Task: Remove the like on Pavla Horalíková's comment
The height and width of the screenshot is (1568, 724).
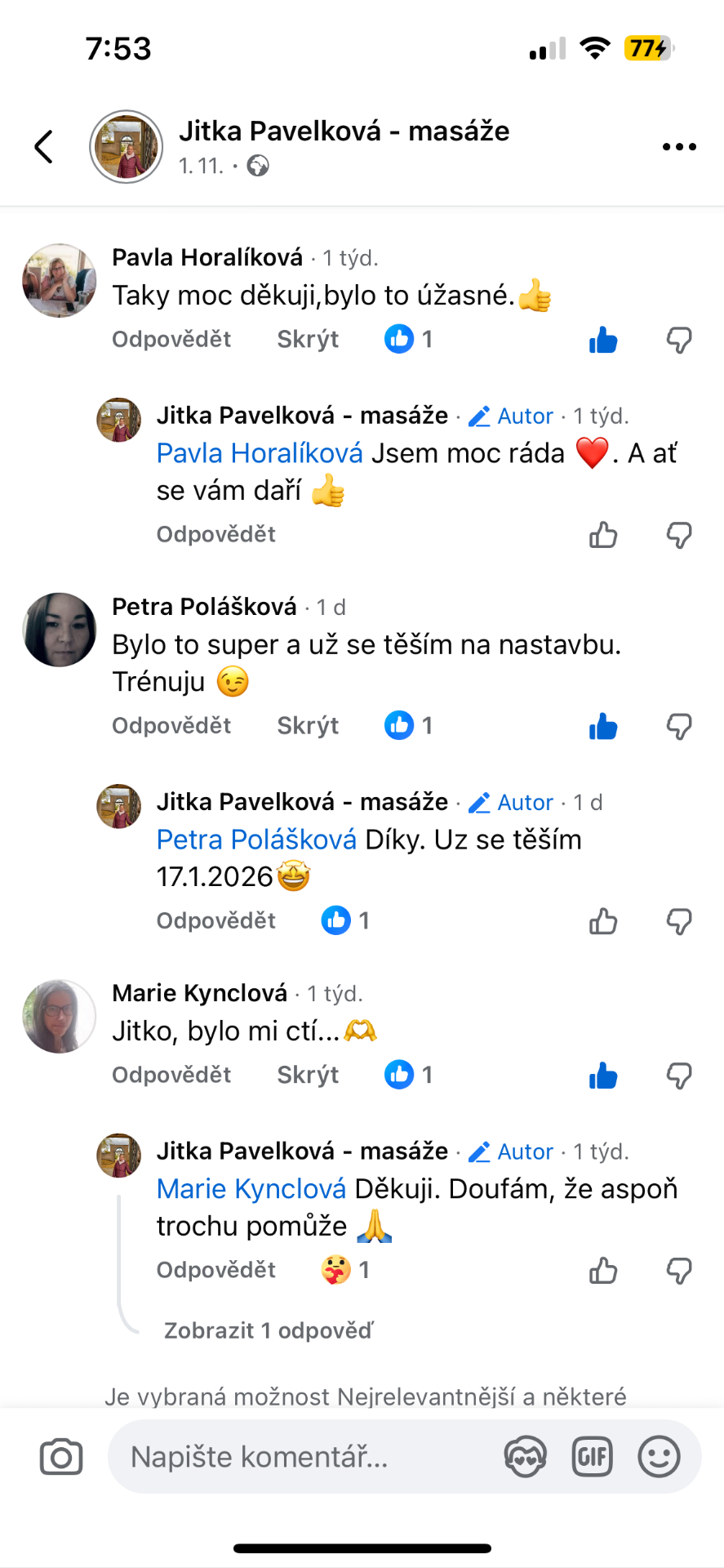Action: [x=603, y=340]
